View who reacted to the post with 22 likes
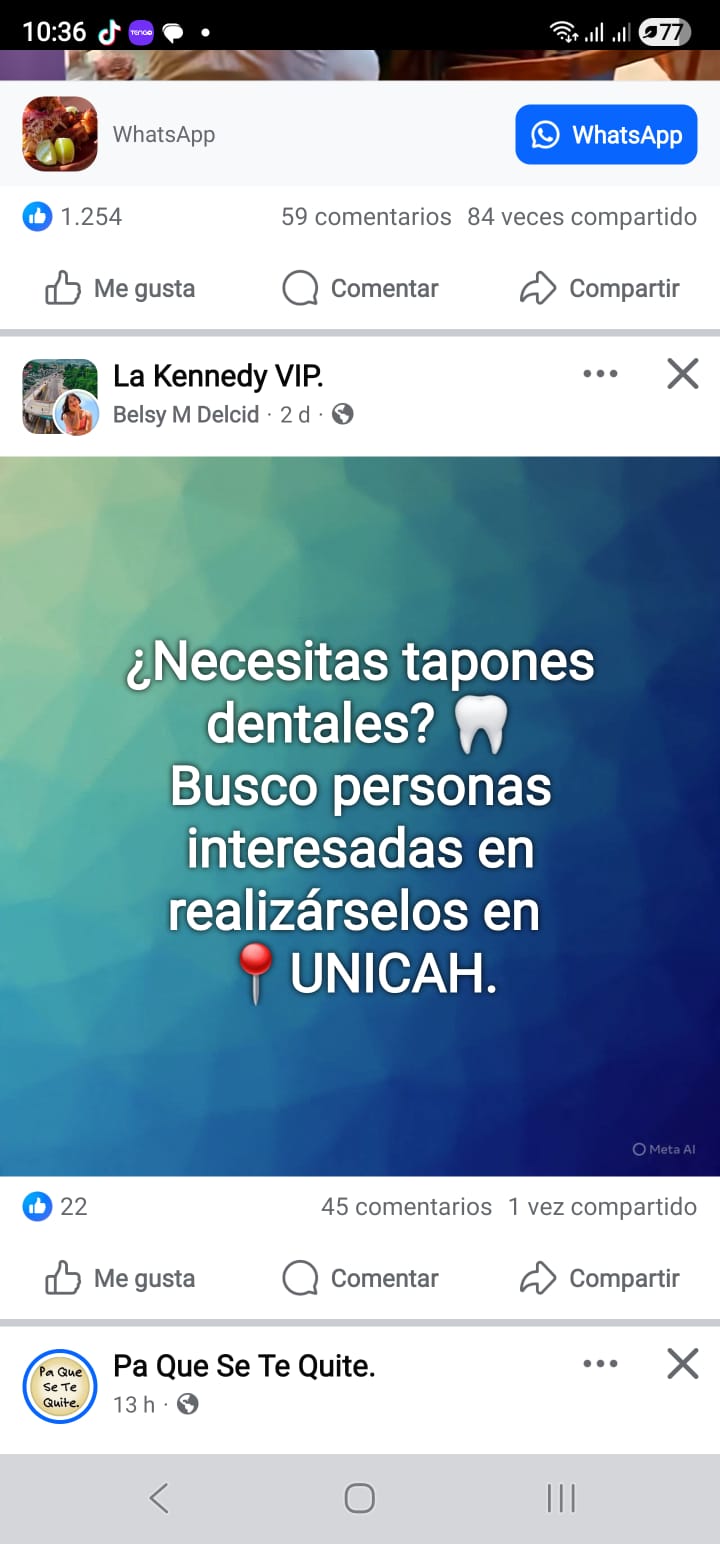Image resolution: width=720 pixels, height=1544 pixels. 56,1207
